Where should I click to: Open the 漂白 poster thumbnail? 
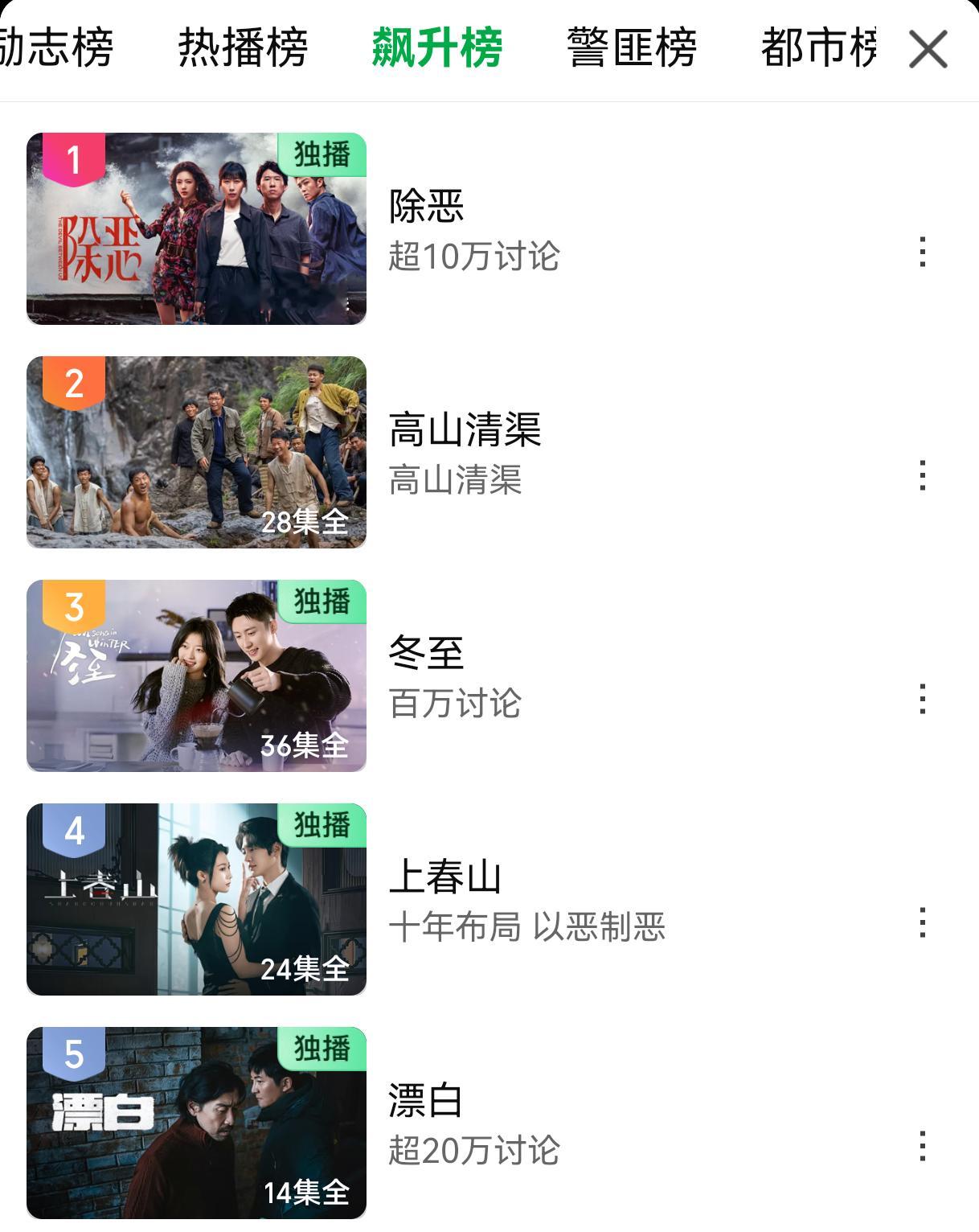(196, 1123)
